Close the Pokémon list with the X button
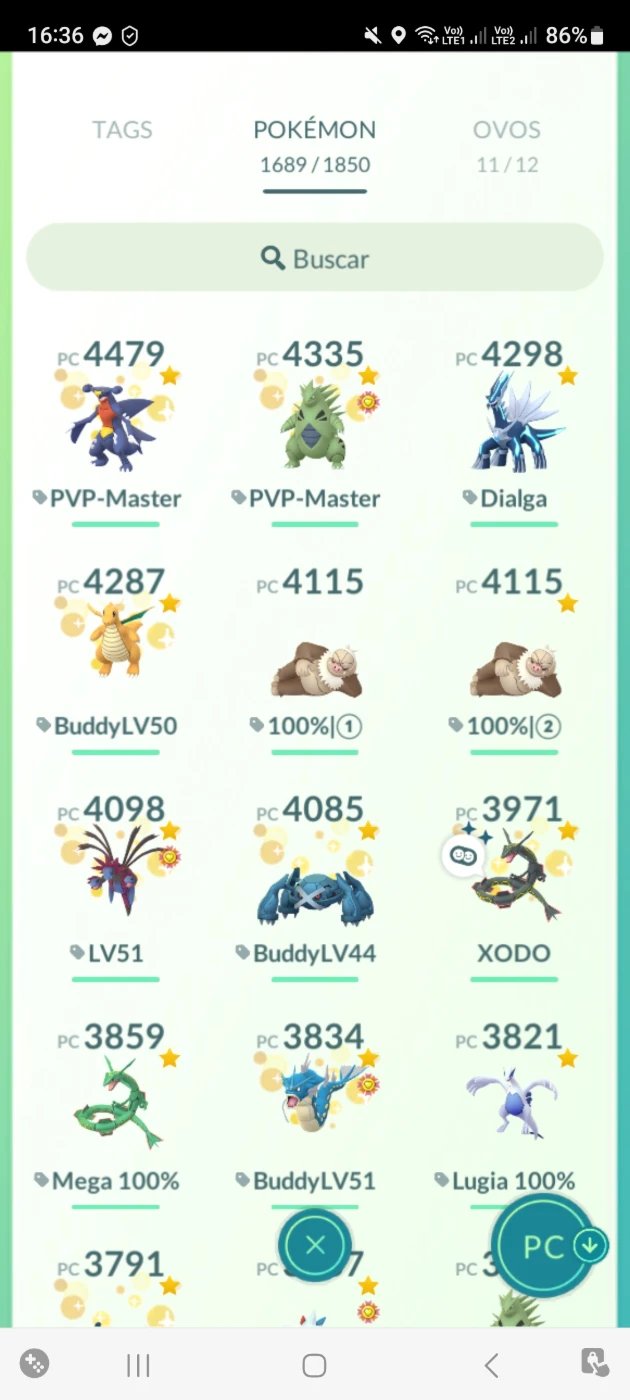The image size is (630, 1400). [315, 1245]
